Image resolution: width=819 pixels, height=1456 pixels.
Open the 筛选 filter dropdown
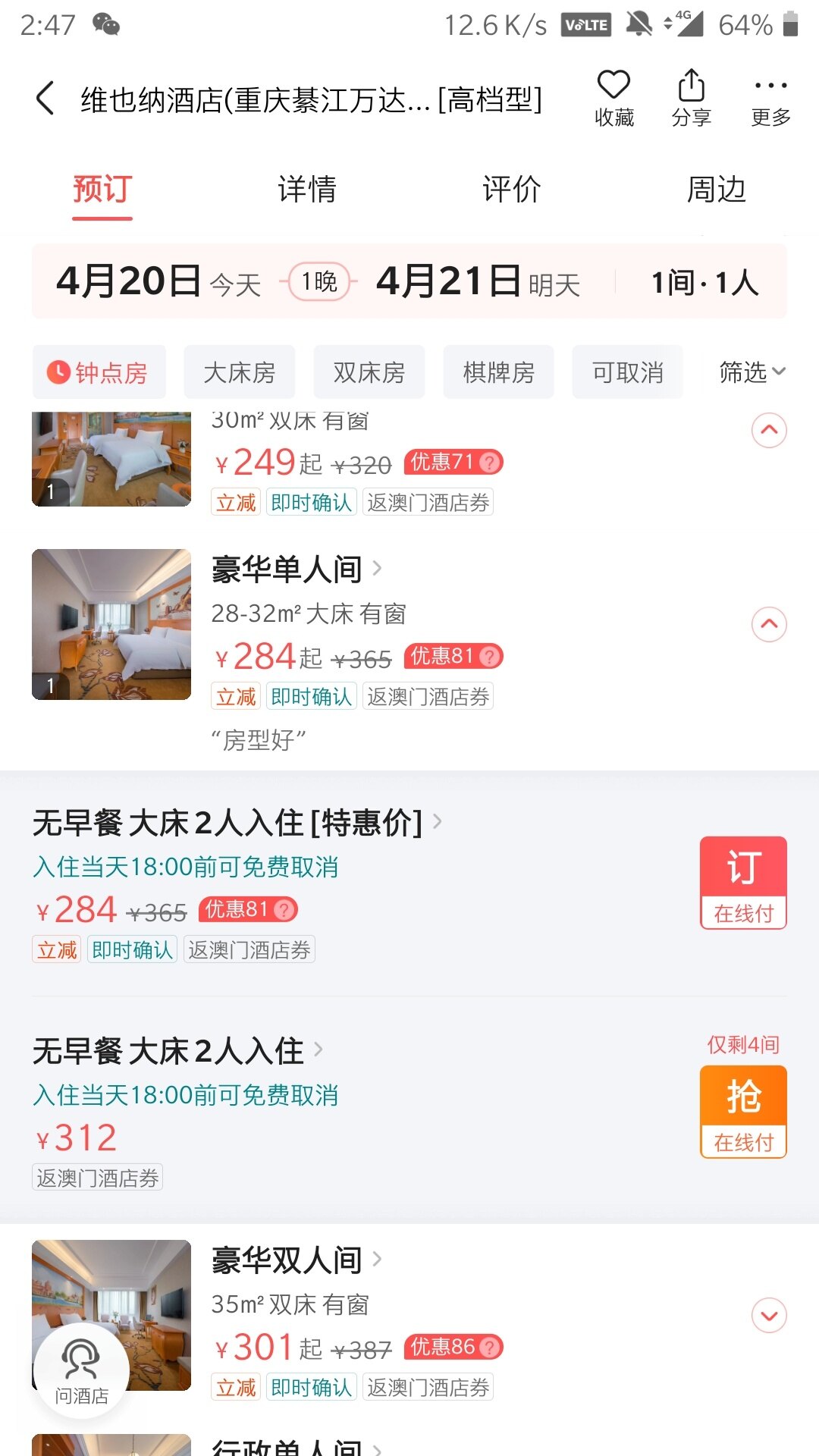pos(752,372)
